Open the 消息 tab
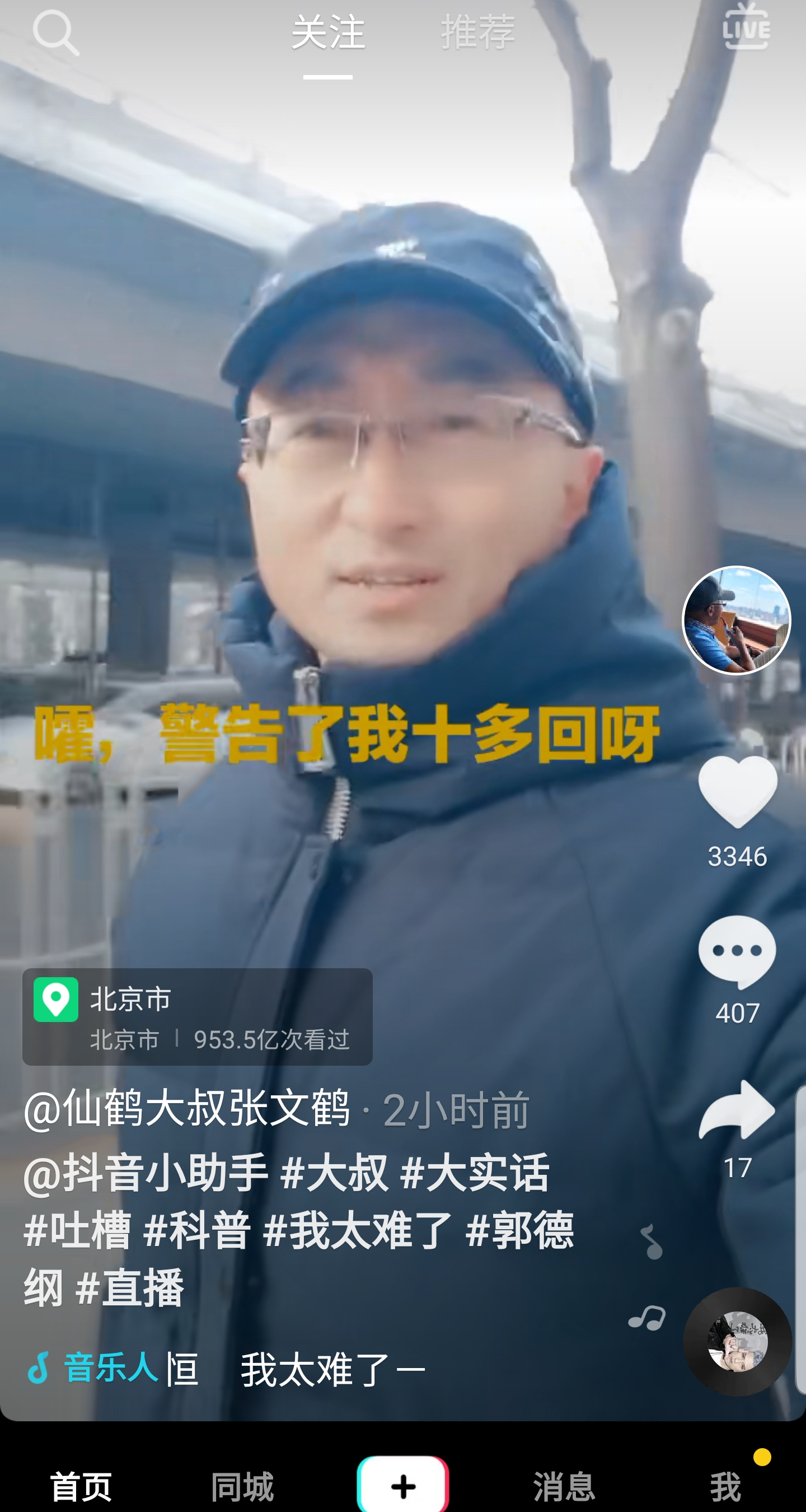Viewport: 806px width, 1512px height. [x=564, y=1486]
